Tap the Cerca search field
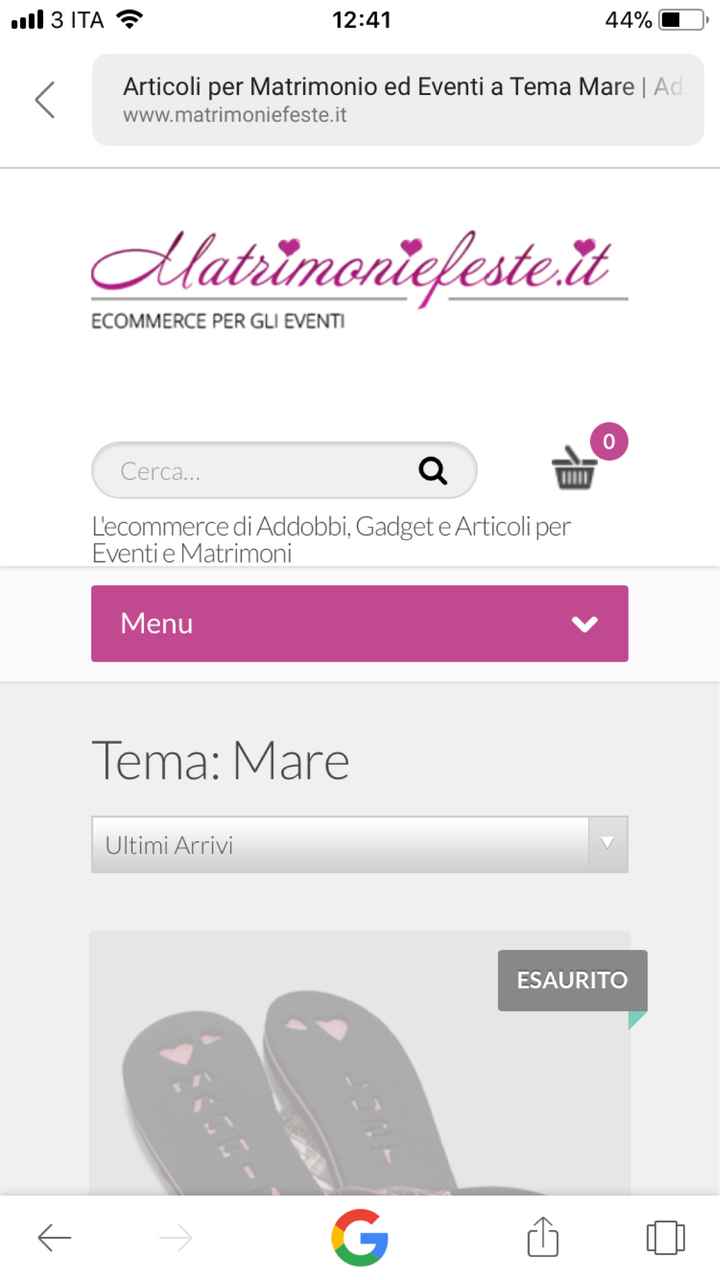The image size is (720, 1280). [x=250, y=470]
